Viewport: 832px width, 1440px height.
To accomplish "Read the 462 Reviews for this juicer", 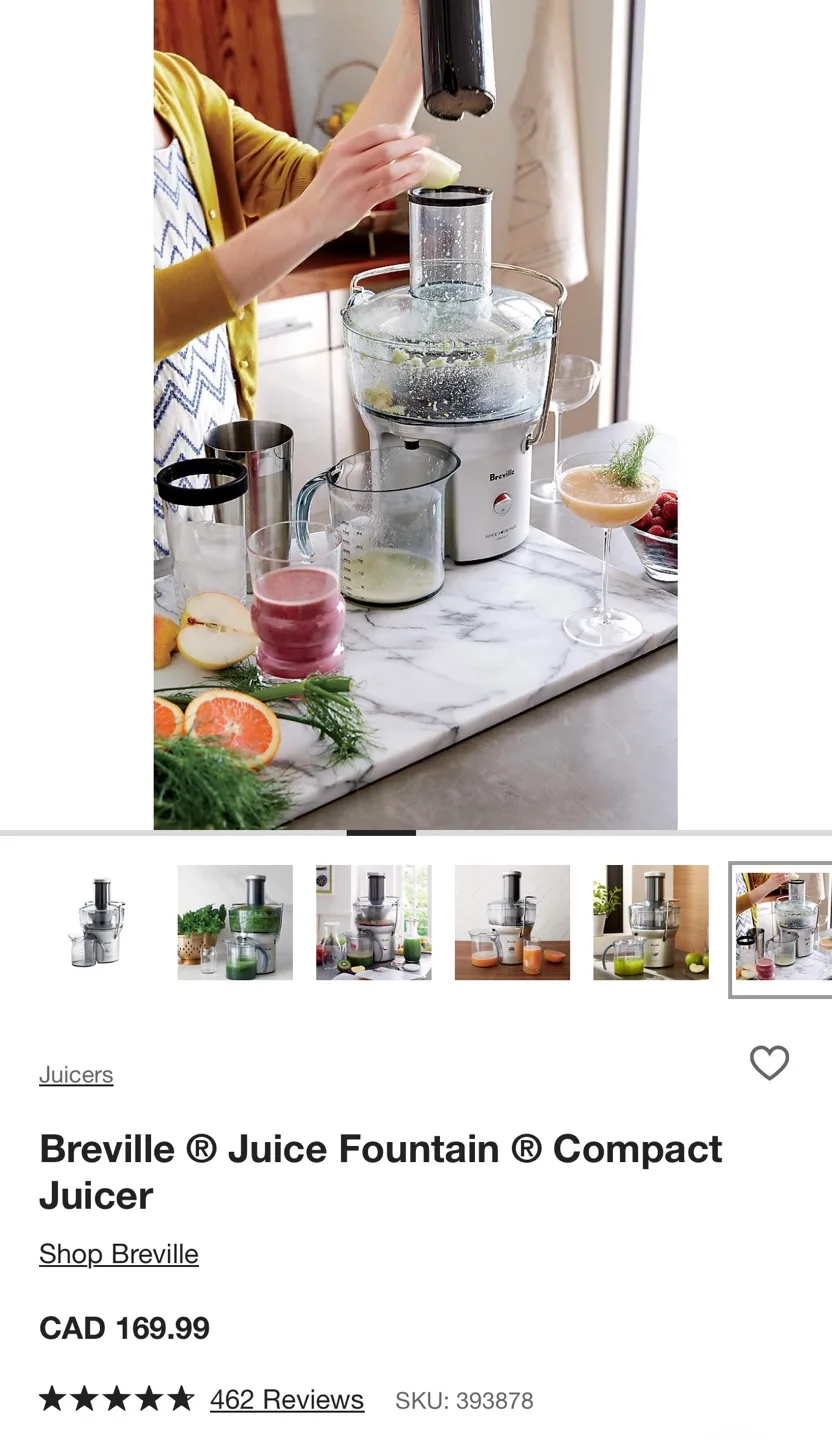I will click(x=286, y=1398).
